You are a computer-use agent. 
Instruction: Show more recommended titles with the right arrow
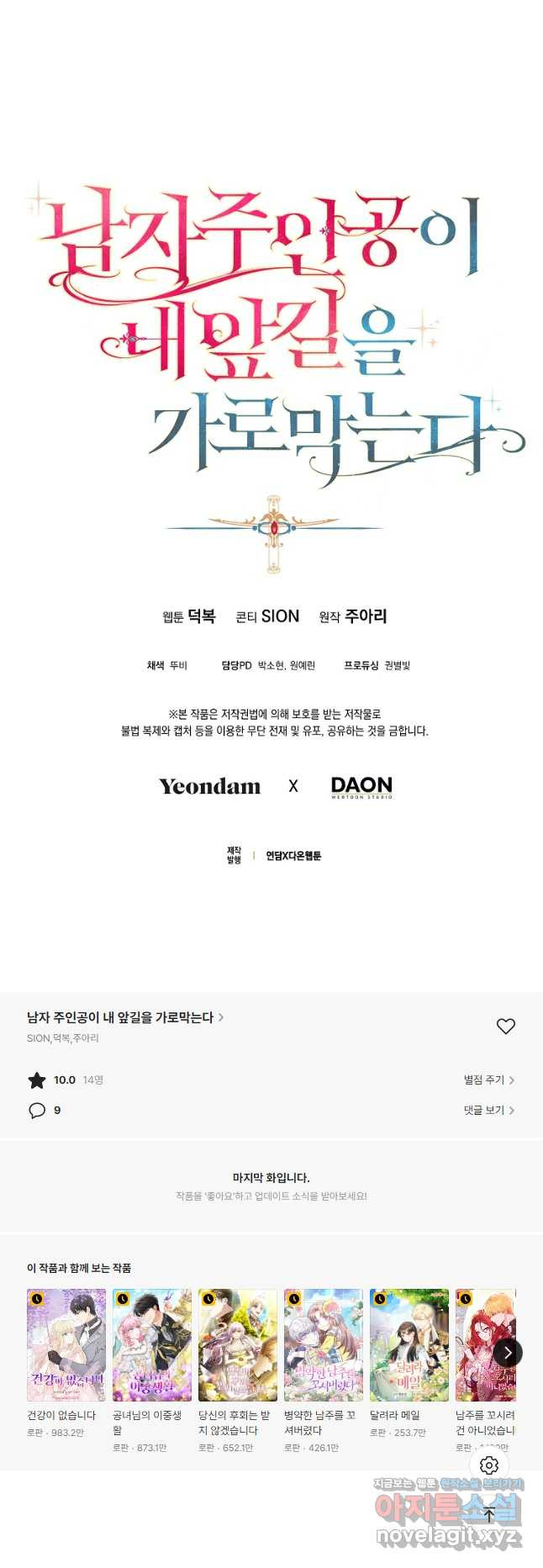(x=507, y=1353)
